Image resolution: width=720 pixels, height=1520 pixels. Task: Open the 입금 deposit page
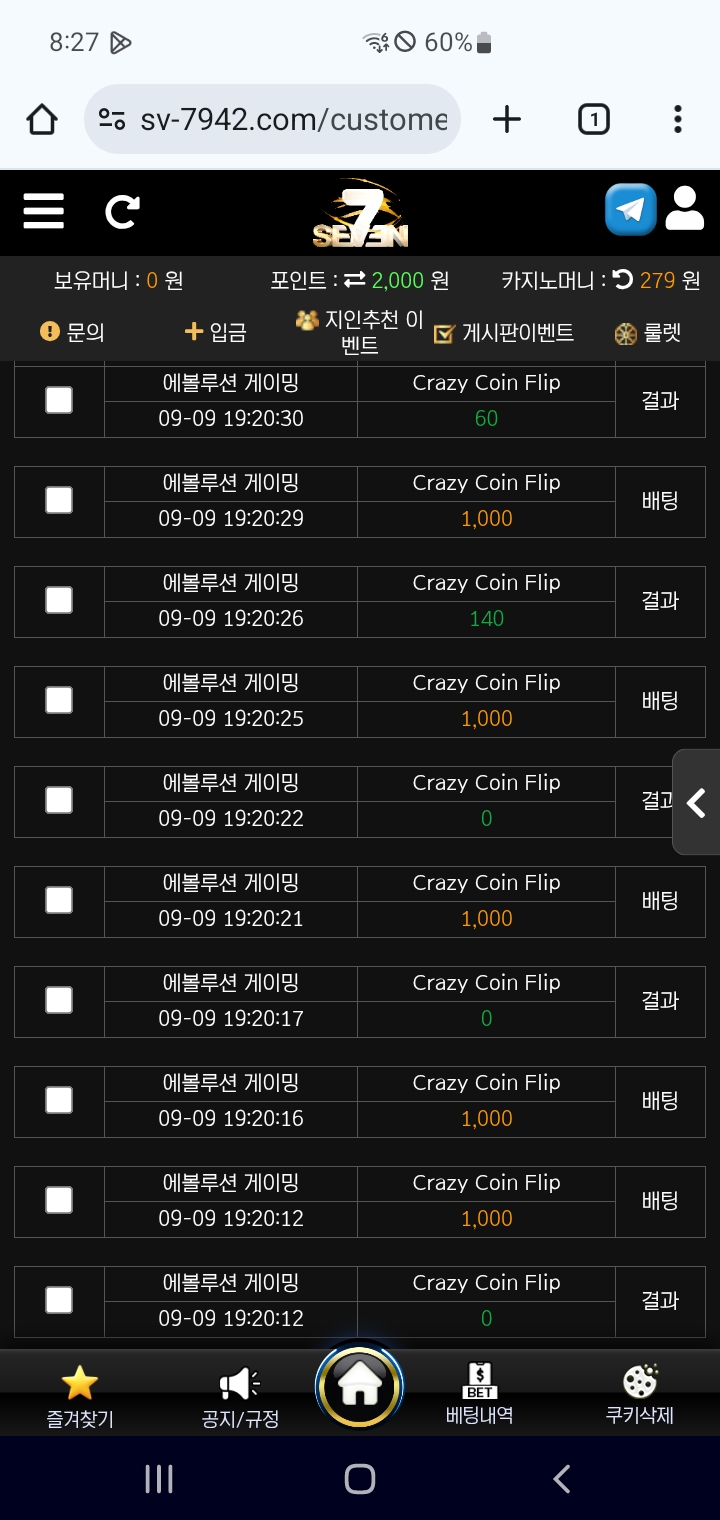click(x=216, y=332)
